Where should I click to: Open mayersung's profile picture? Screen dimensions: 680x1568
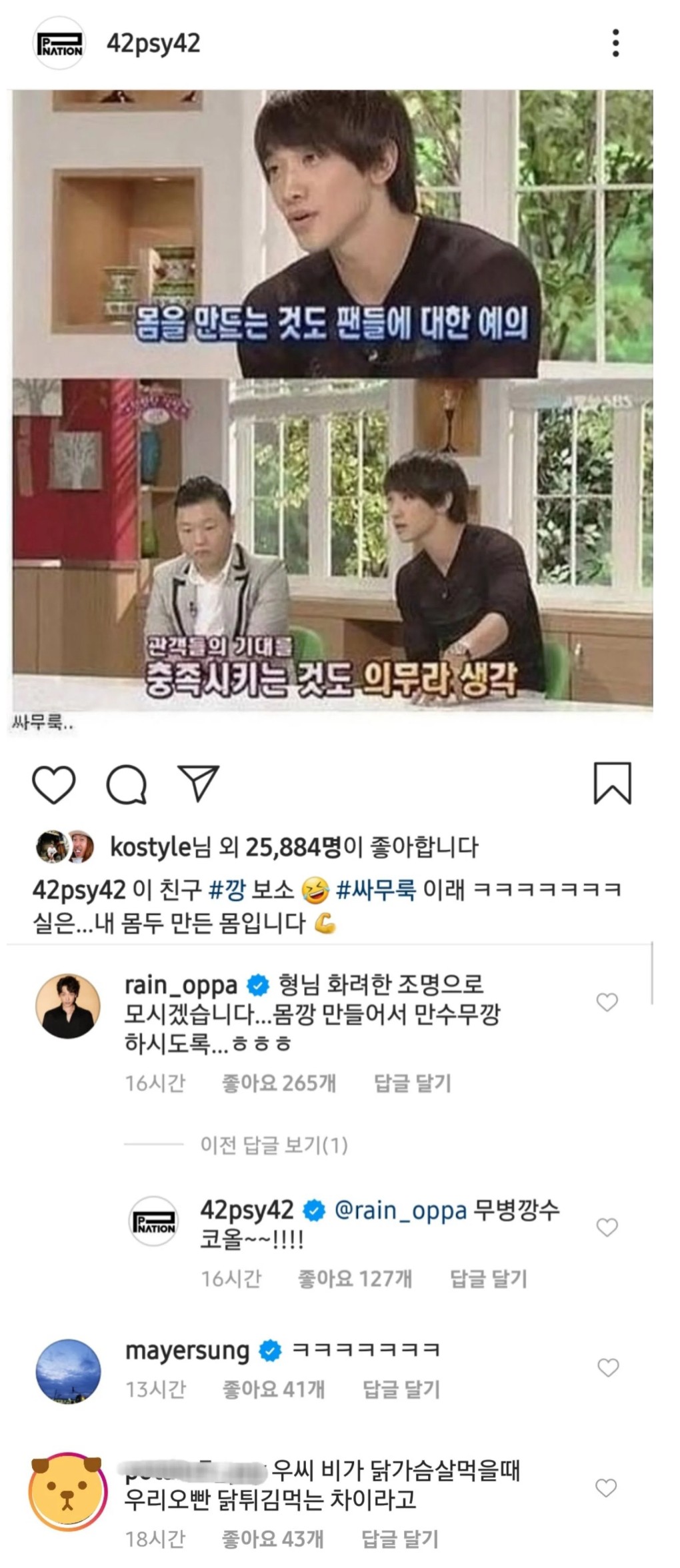67,1371
